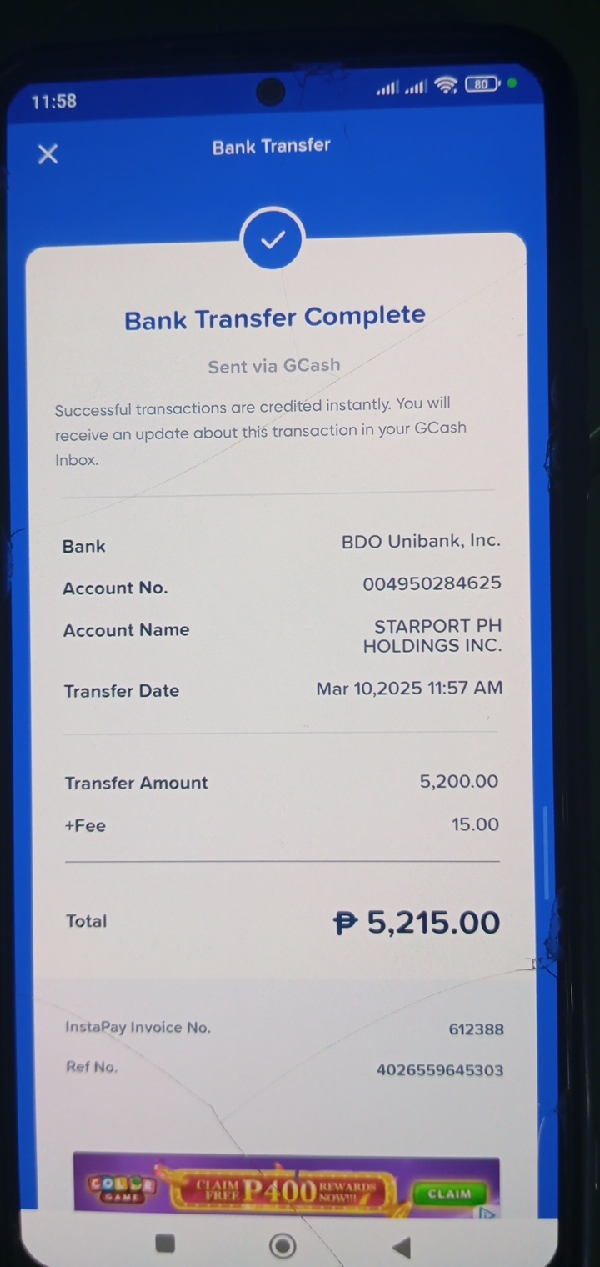Go back with system back button
The image size is (600, 1267).
[401, 1246]
